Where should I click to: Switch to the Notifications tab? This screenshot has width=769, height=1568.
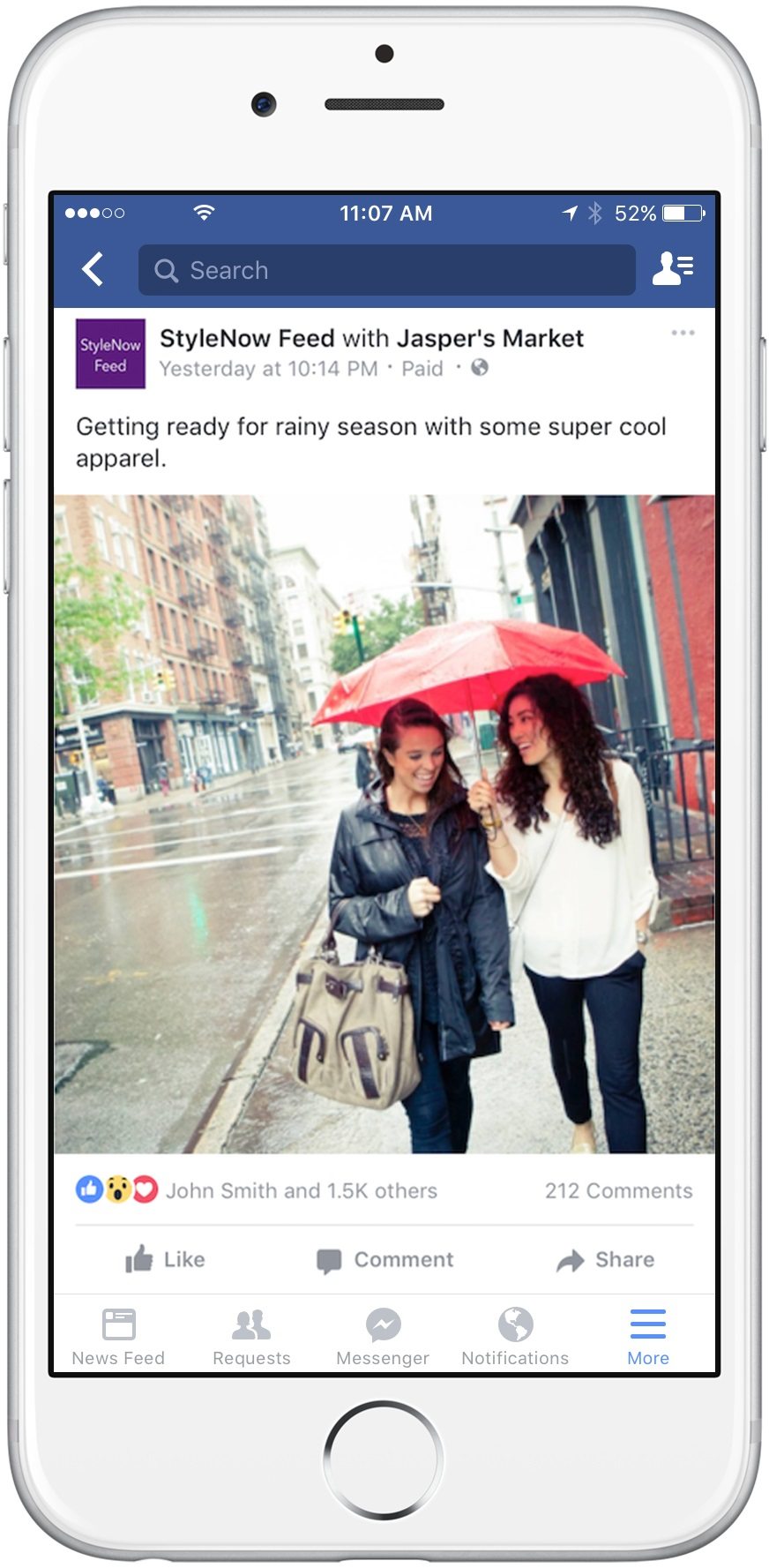pyautogui.click(x=515, y=1336)
